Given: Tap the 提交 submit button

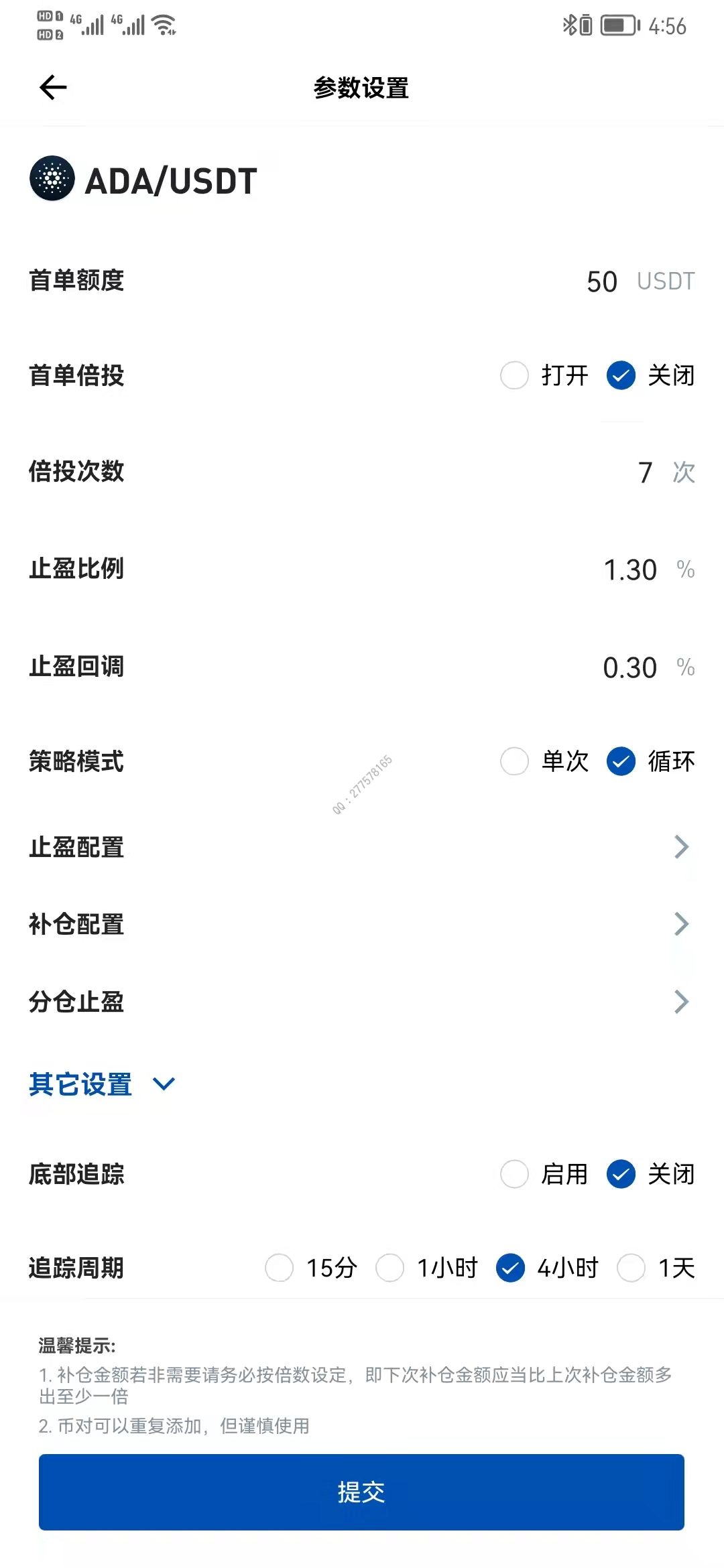Looking at the screenshot, I should [x=361, y=1492].
